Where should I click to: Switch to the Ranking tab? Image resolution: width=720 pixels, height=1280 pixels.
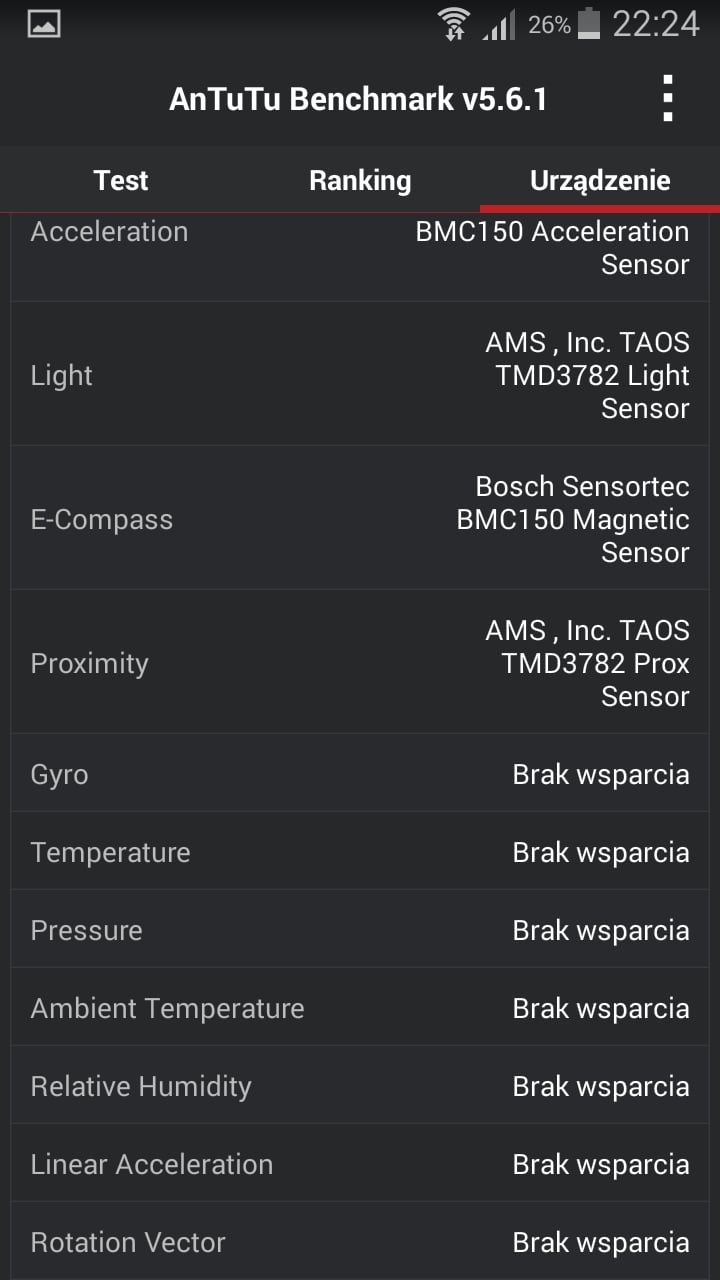(x=360, y=180)
